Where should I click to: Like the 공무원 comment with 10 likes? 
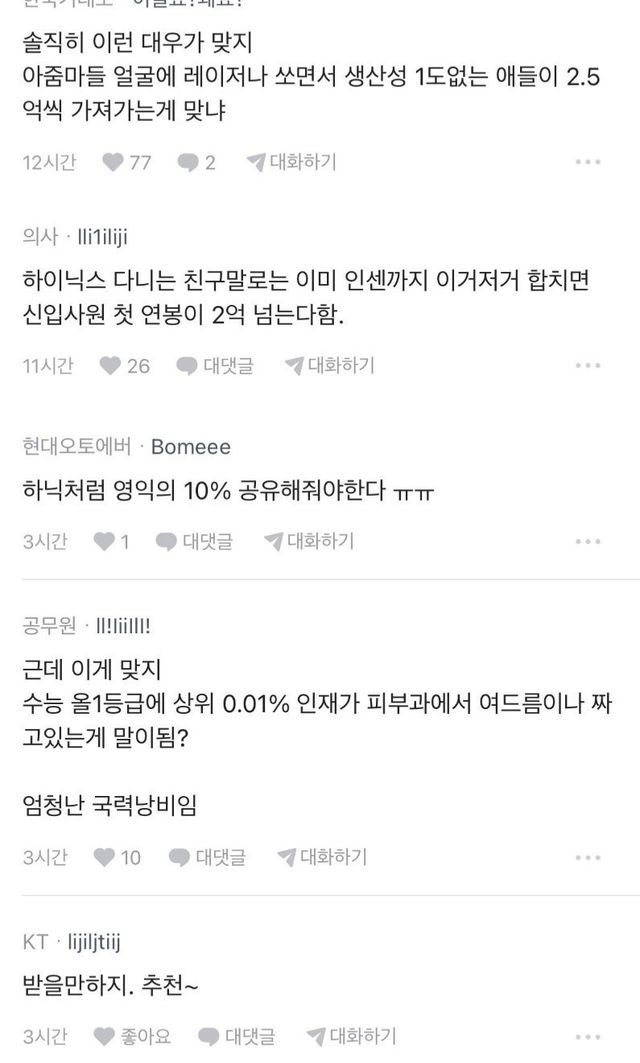click(x=117, y=857)
